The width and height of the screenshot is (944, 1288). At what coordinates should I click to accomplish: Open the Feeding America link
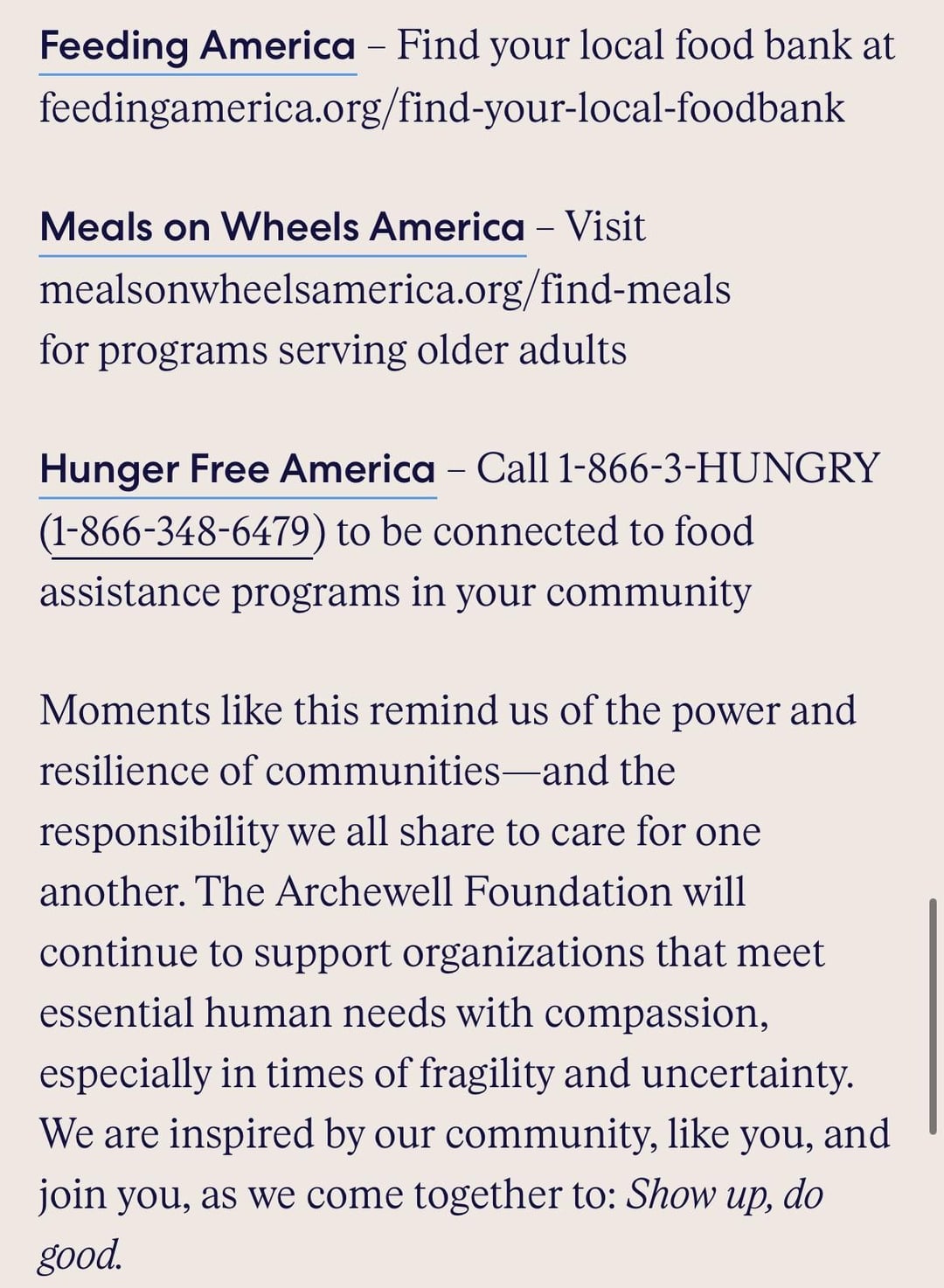click(198, 46)
